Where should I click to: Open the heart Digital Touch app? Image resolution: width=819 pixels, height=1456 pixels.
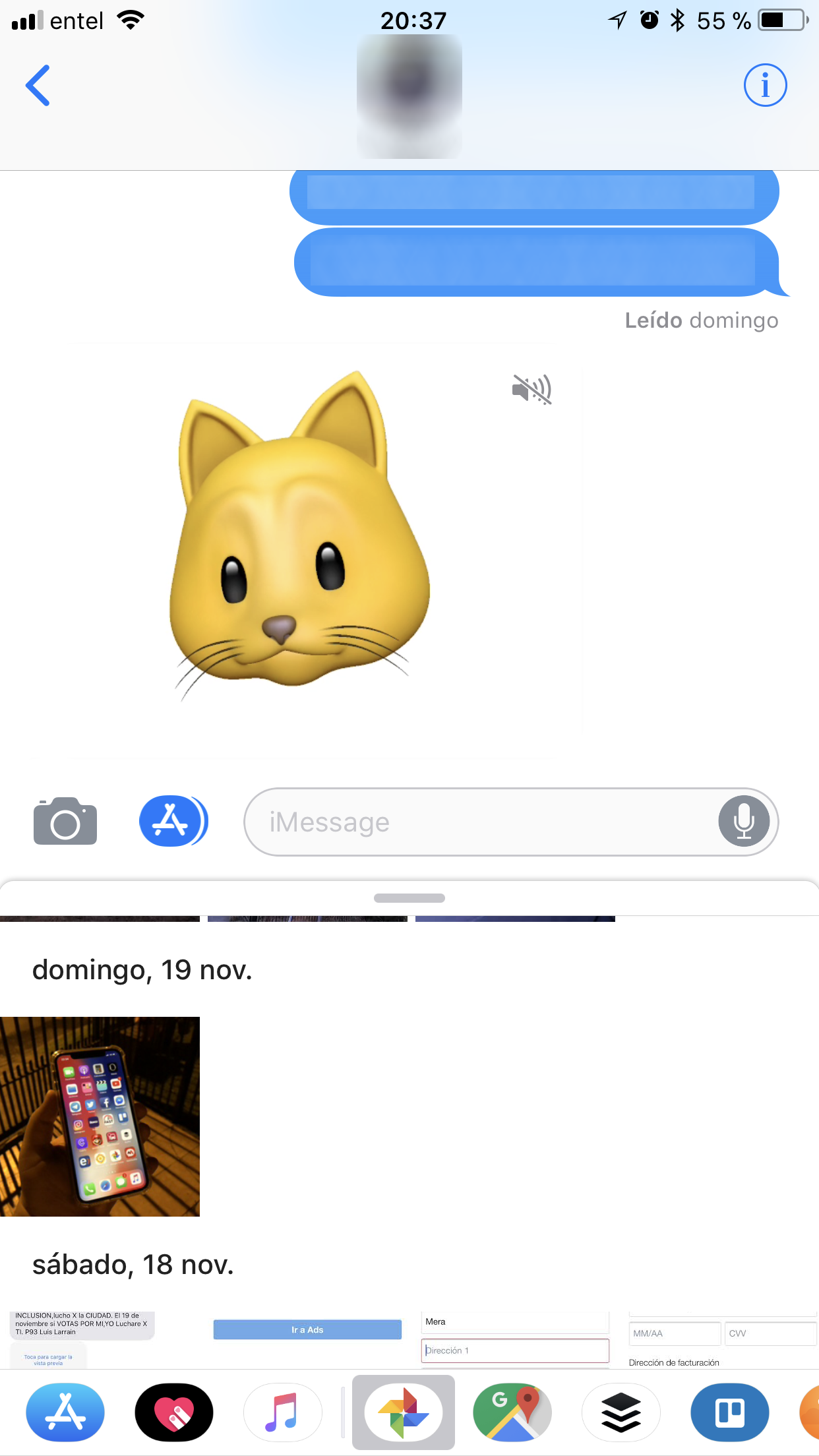pyautogui.click(x=174, y=1412)
